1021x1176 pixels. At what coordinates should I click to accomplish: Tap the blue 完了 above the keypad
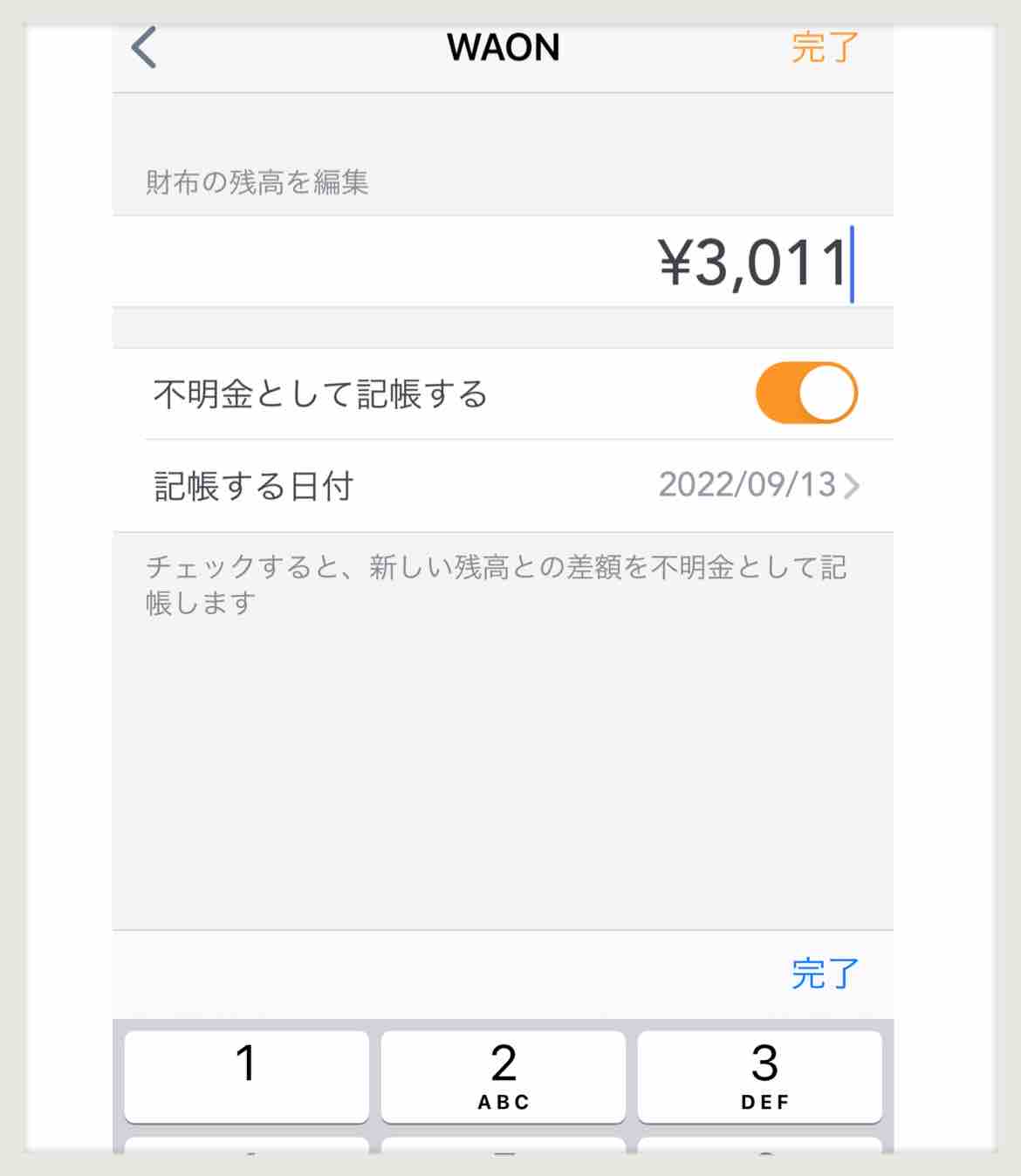[x=824, y=974]
